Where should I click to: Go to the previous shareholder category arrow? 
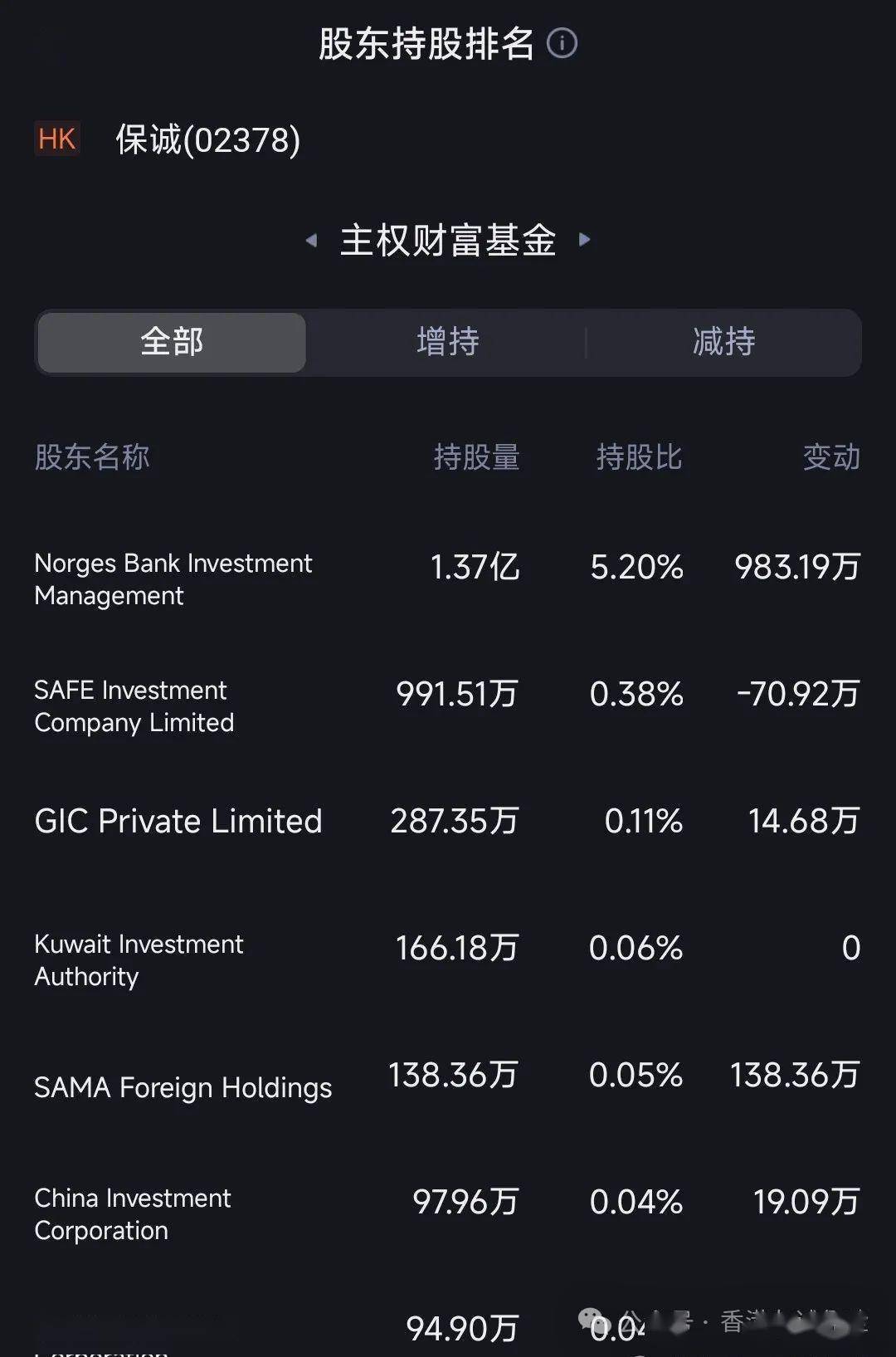[311, 241]
